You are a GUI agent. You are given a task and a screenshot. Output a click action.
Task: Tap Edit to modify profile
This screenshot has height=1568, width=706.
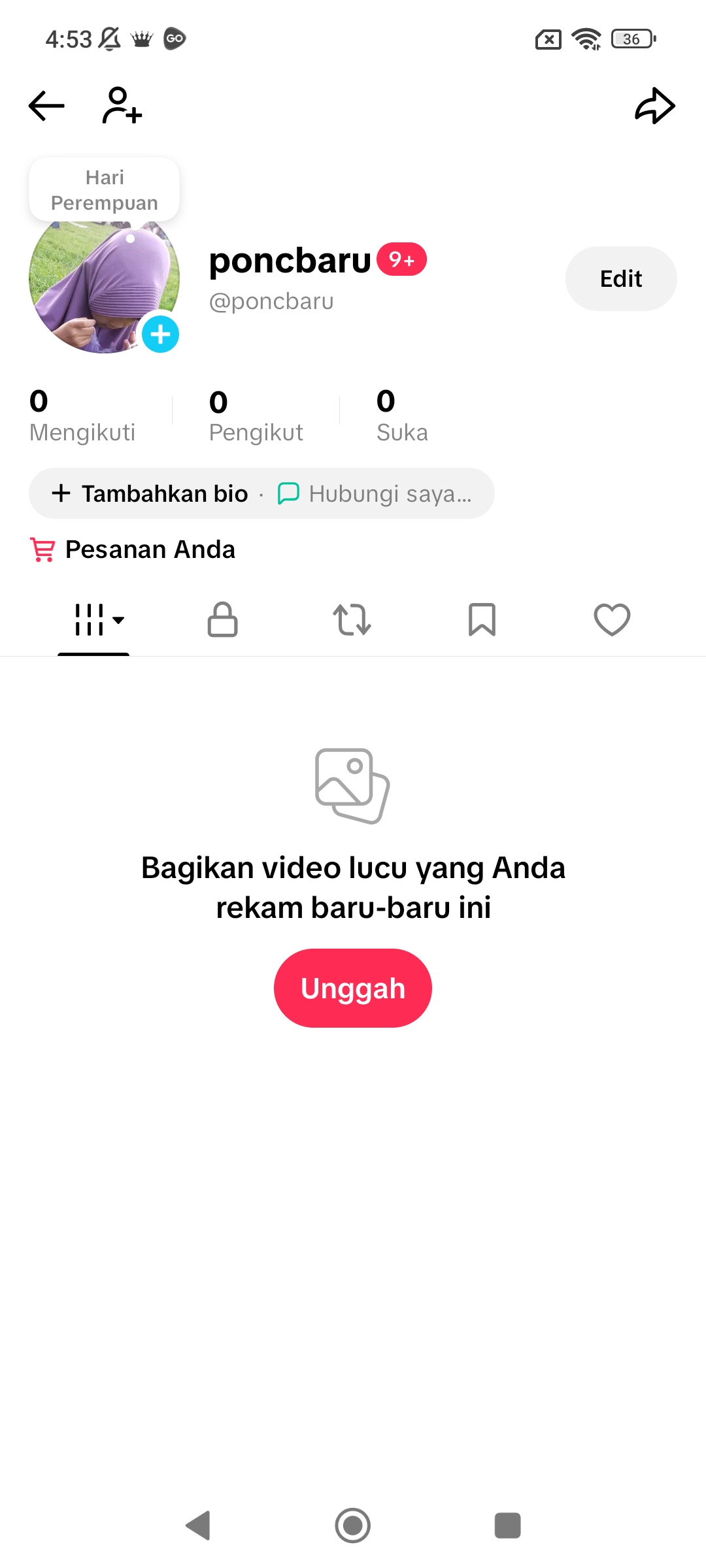point(620,279)
